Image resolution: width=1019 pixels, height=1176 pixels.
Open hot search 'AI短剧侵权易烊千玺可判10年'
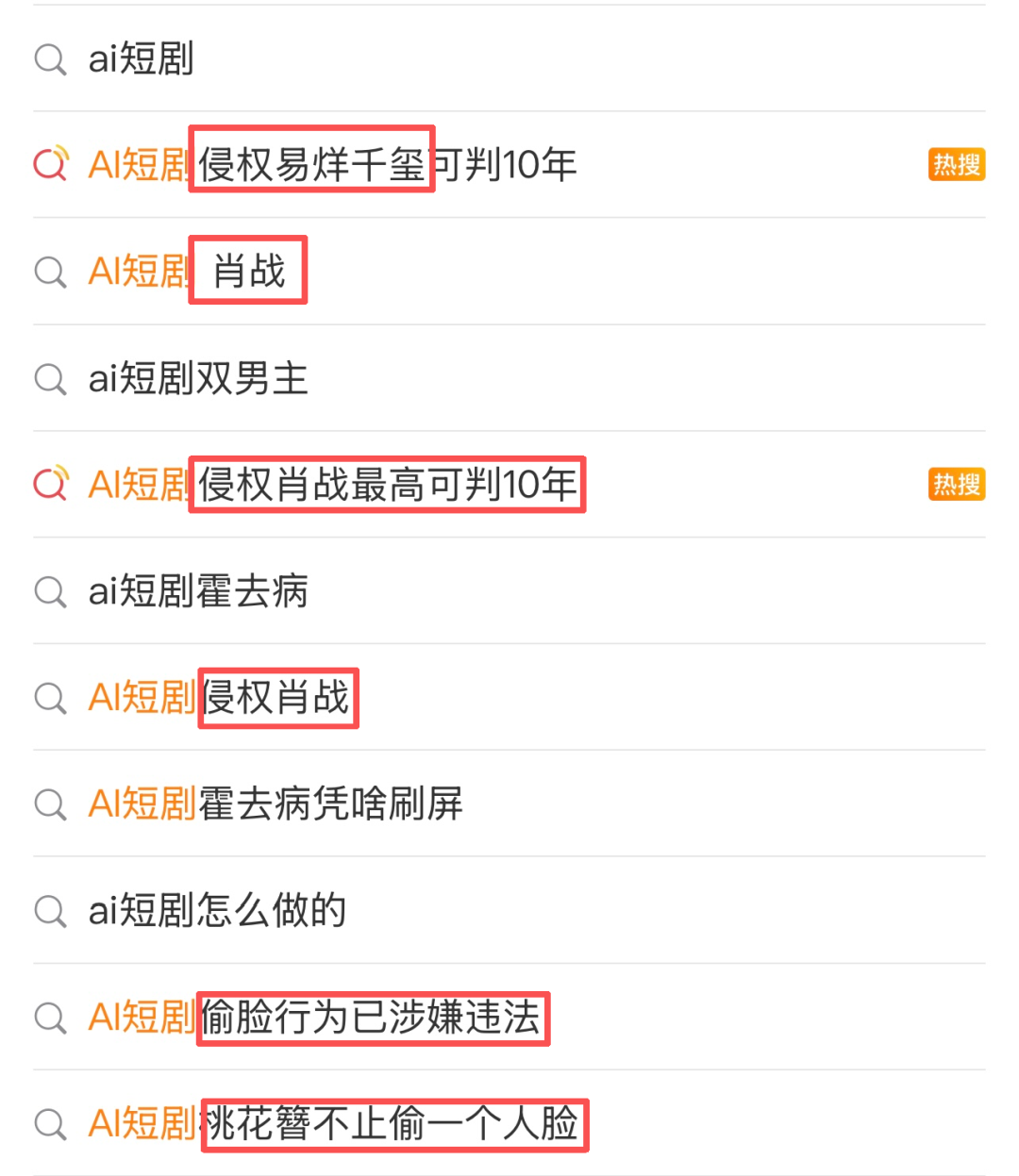(332, 165)
